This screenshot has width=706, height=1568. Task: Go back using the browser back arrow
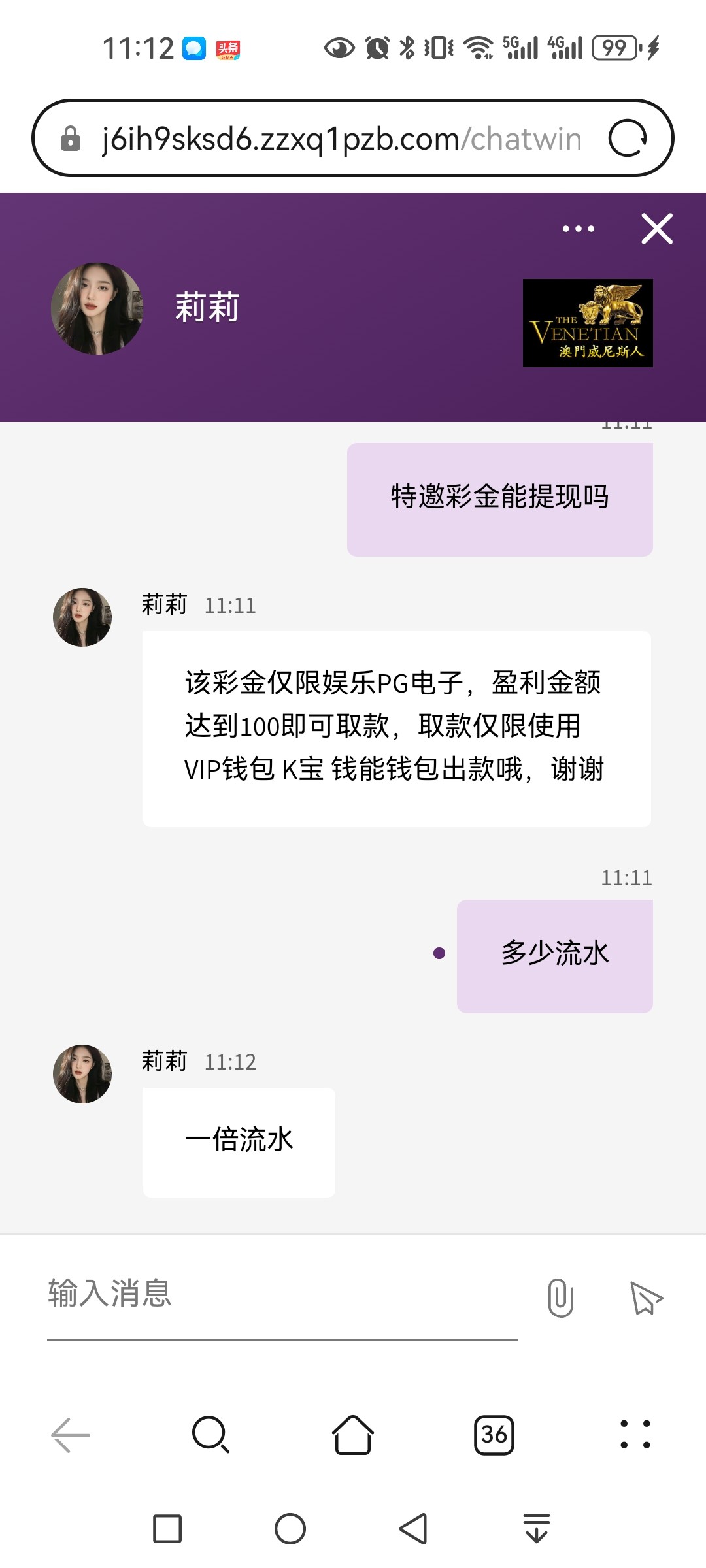(x=71, y=1435)
